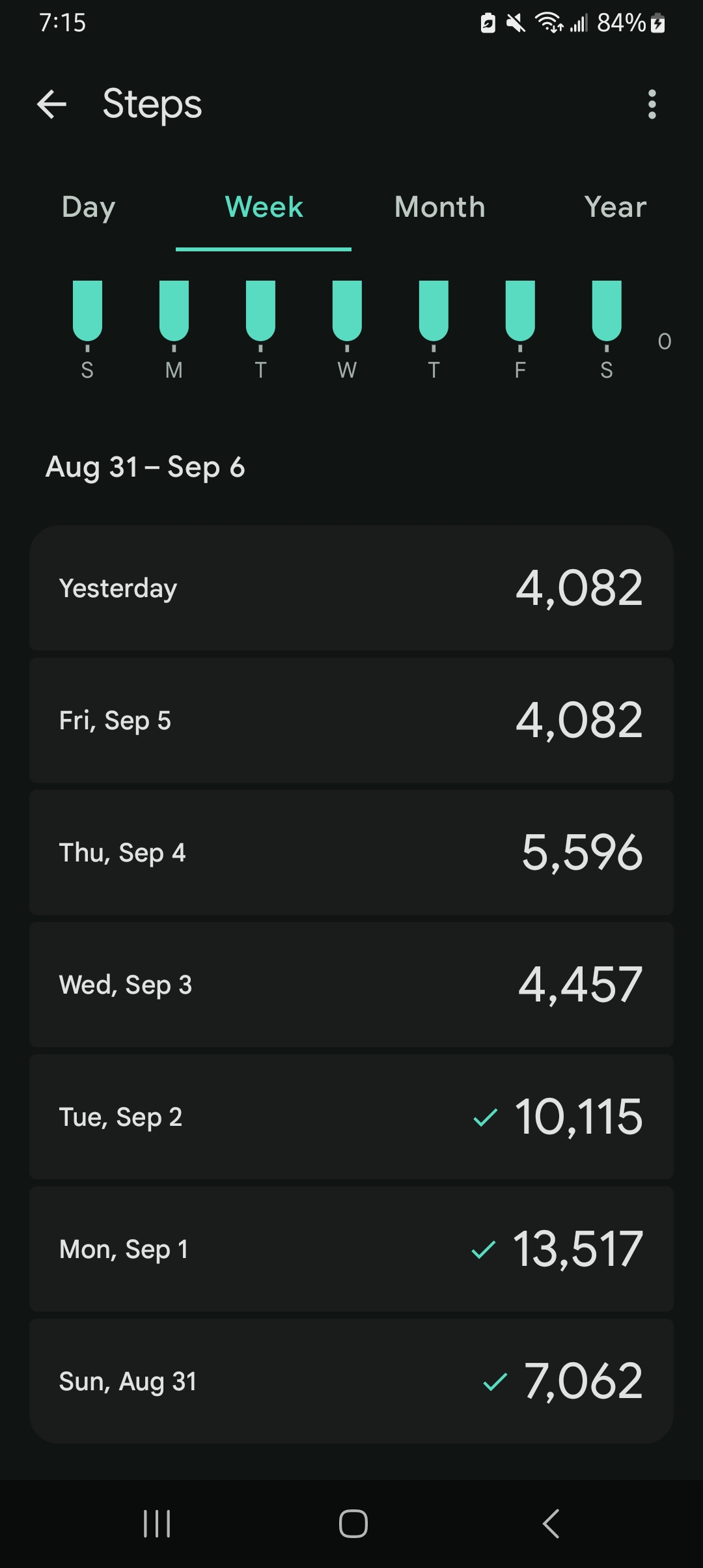The width and height of the screenshot is (703, 1568).
Task: View steps for Thu, Sep 4
Action: pos(351,852)
